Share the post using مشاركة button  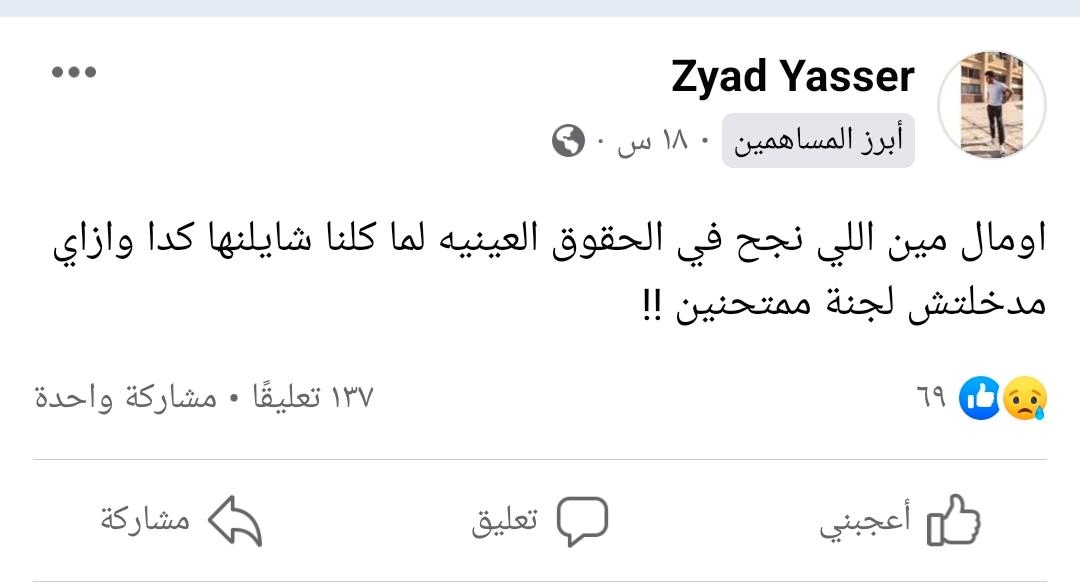click(180, 521)
